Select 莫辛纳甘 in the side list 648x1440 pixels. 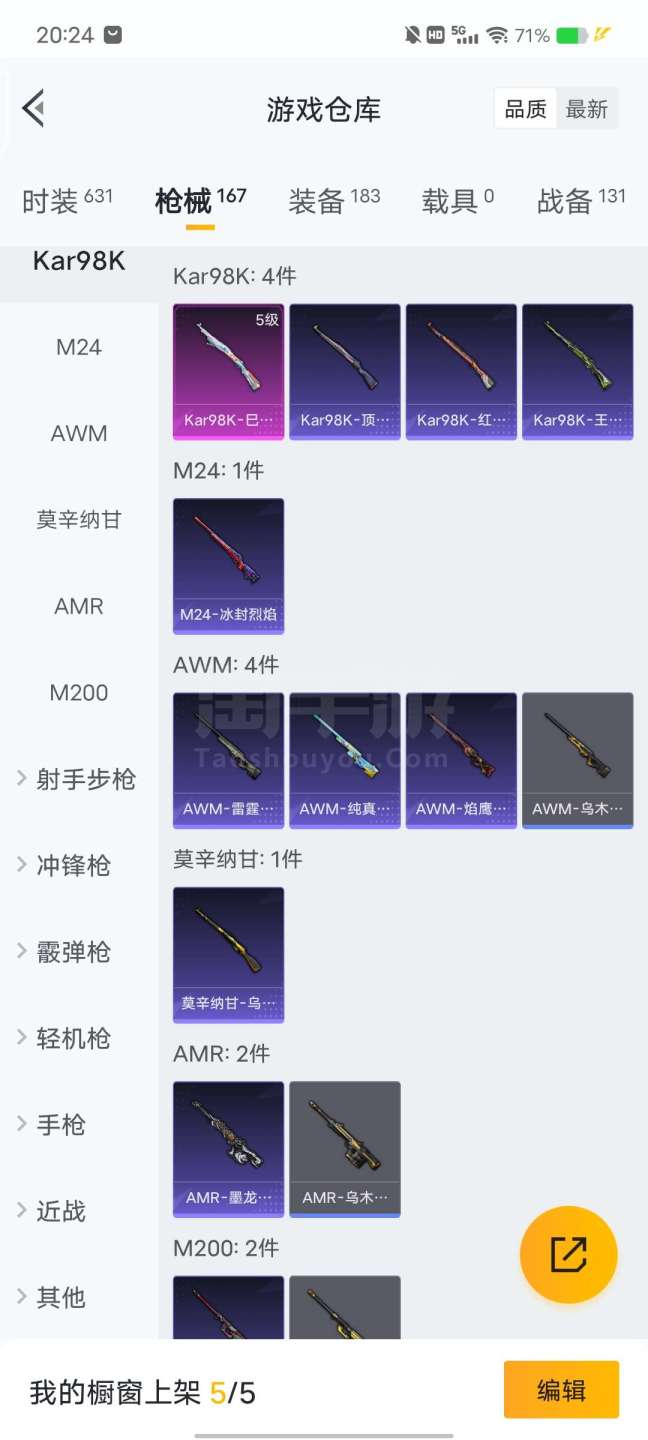(79, 520)
